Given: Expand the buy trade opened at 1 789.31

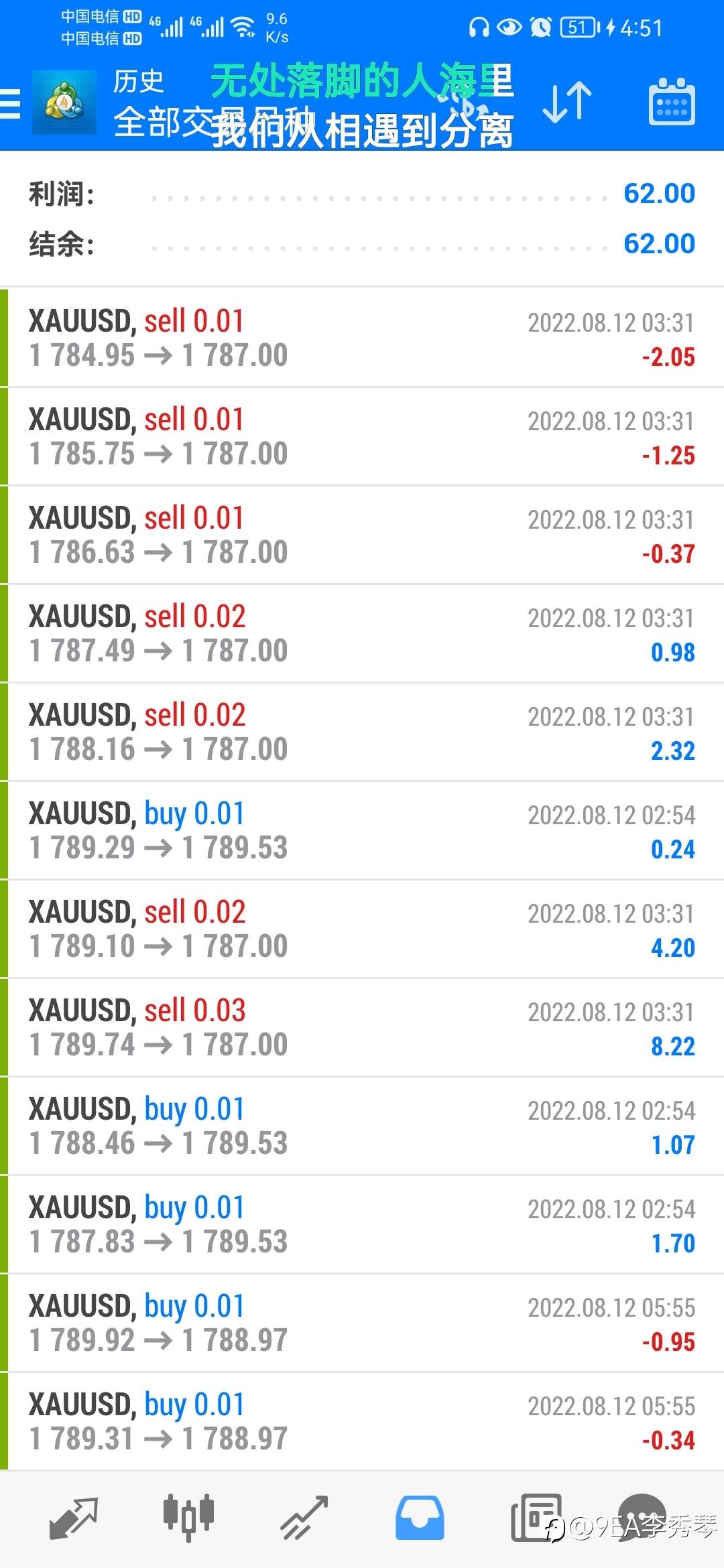Looking at the screenshot, I should (362, 1422).
